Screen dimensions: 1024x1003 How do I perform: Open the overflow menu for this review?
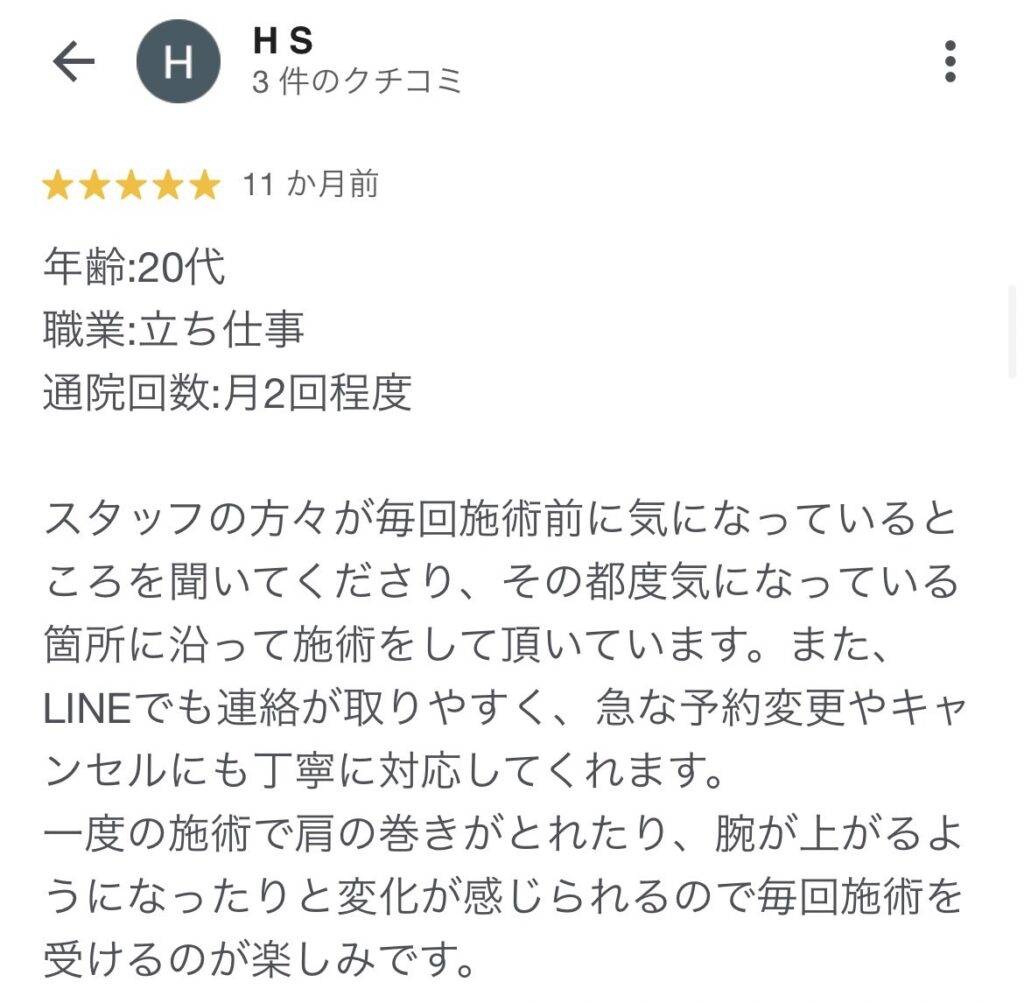(949, 62)
